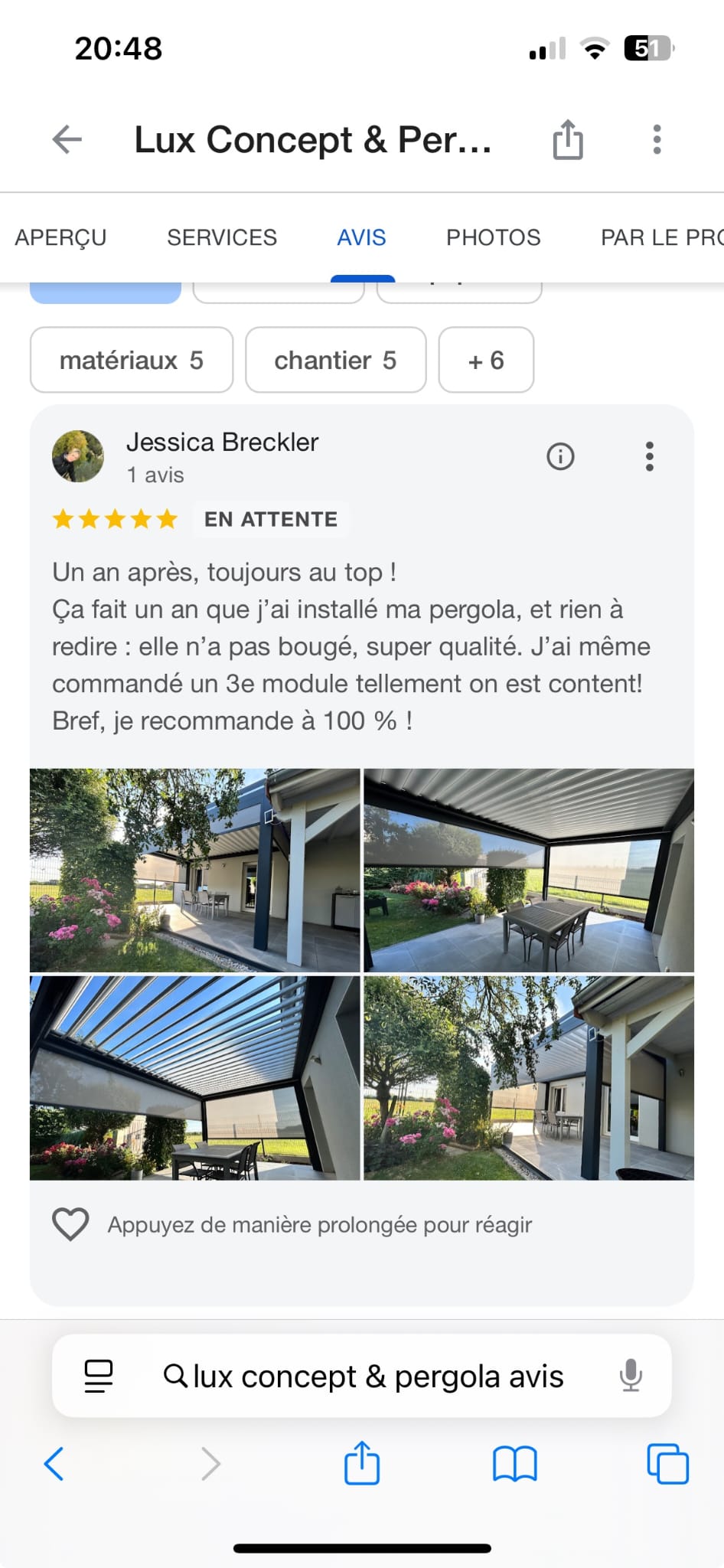Switch to the SERVICES tab
This screenshot has width=724, height=1568.
[x=222, y=237]
